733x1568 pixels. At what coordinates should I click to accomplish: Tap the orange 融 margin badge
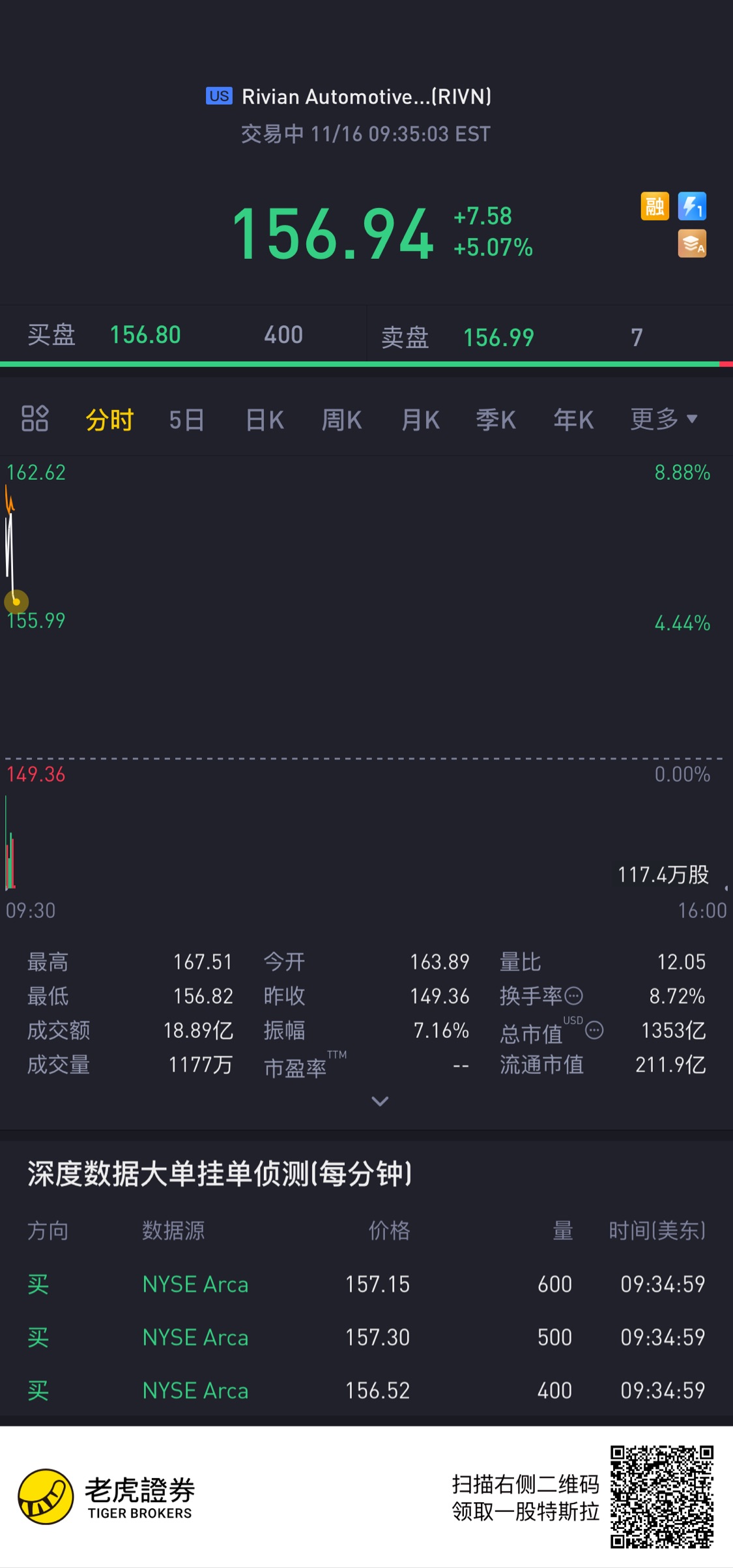click(x=655, y=207)
